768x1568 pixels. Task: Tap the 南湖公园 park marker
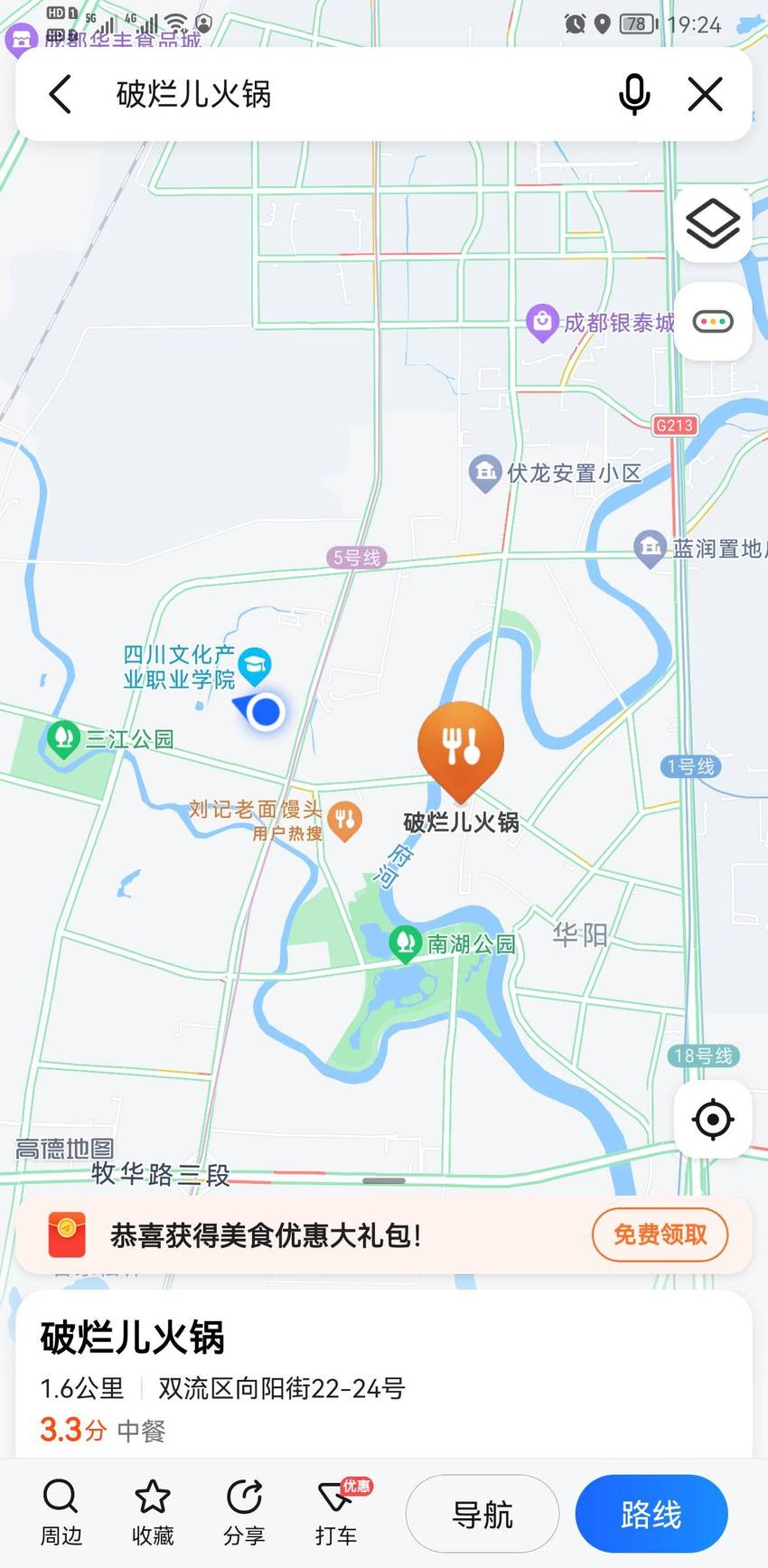[x=405, y=944]
